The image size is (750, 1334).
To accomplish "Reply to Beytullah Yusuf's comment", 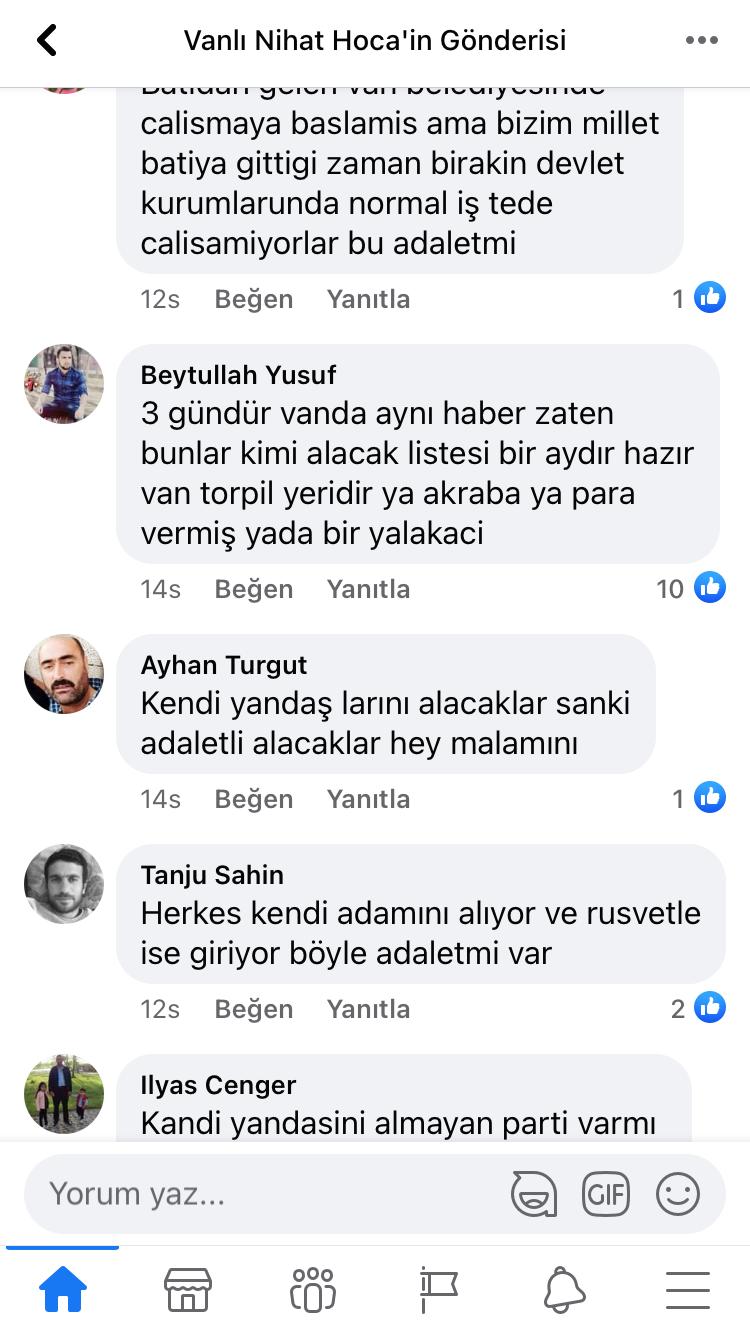I will 368,589.
